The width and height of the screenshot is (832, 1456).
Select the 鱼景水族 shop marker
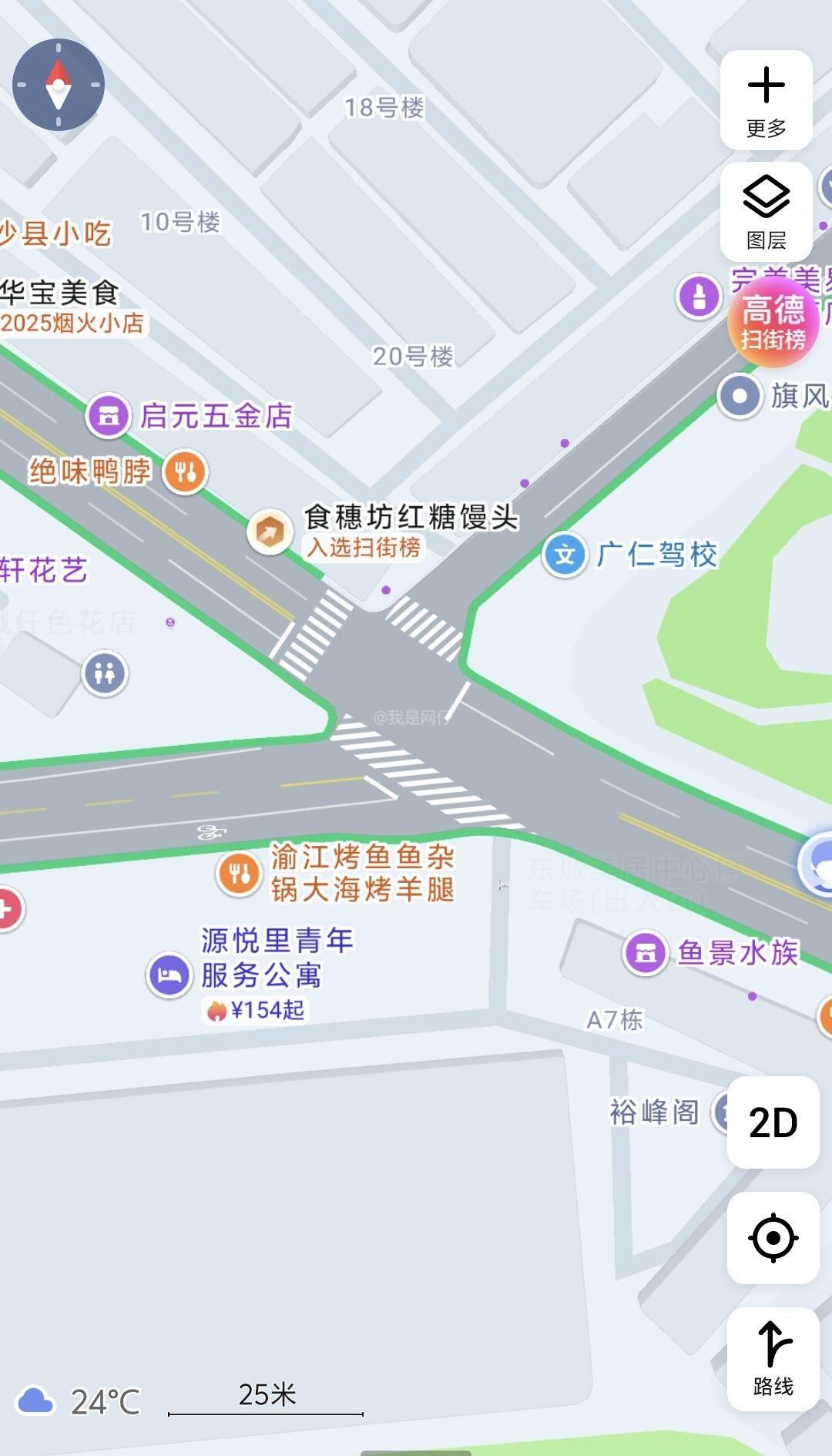[x=646, y=953]
